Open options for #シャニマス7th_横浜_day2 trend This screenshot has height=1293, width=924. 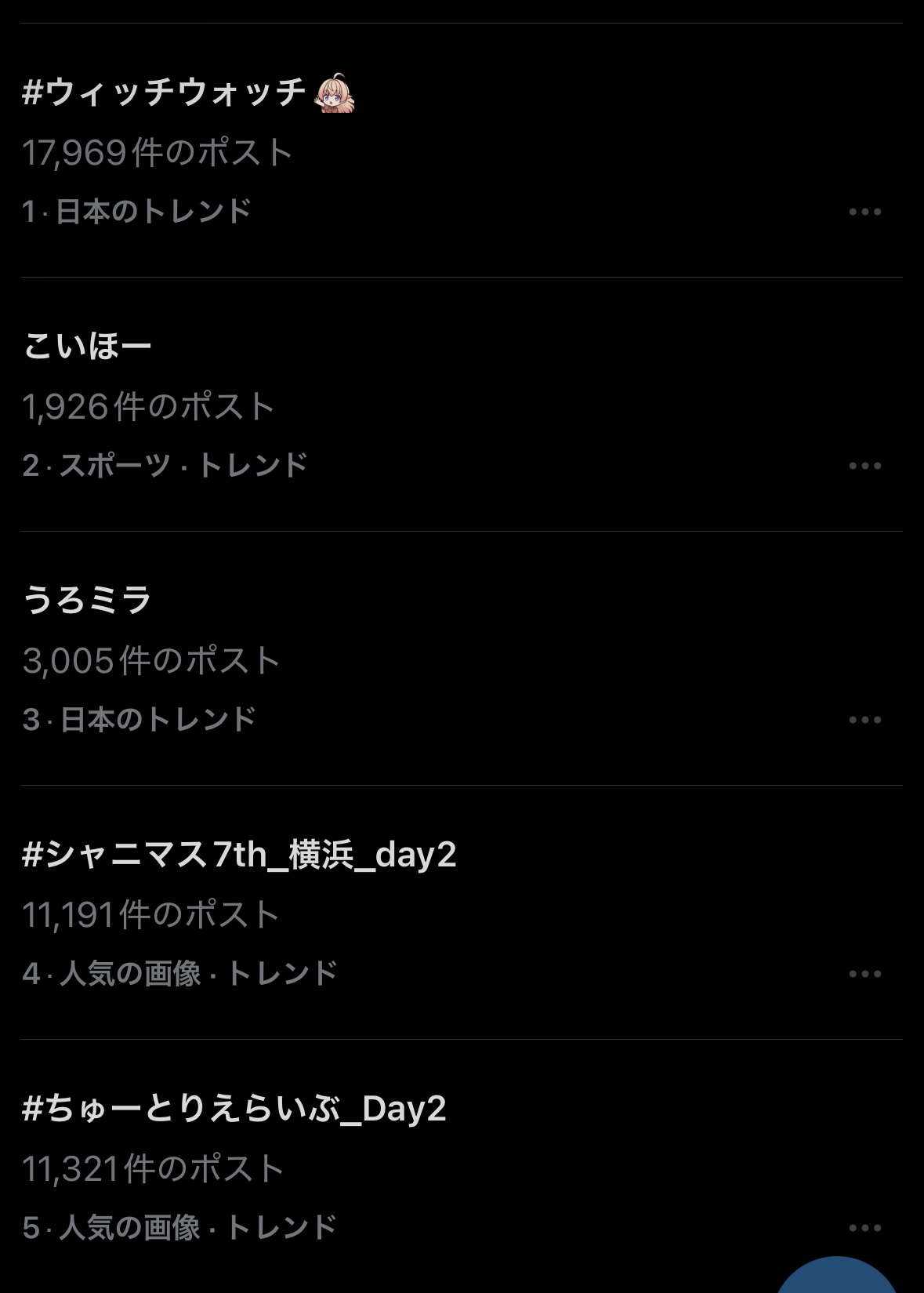click(864, 974)
